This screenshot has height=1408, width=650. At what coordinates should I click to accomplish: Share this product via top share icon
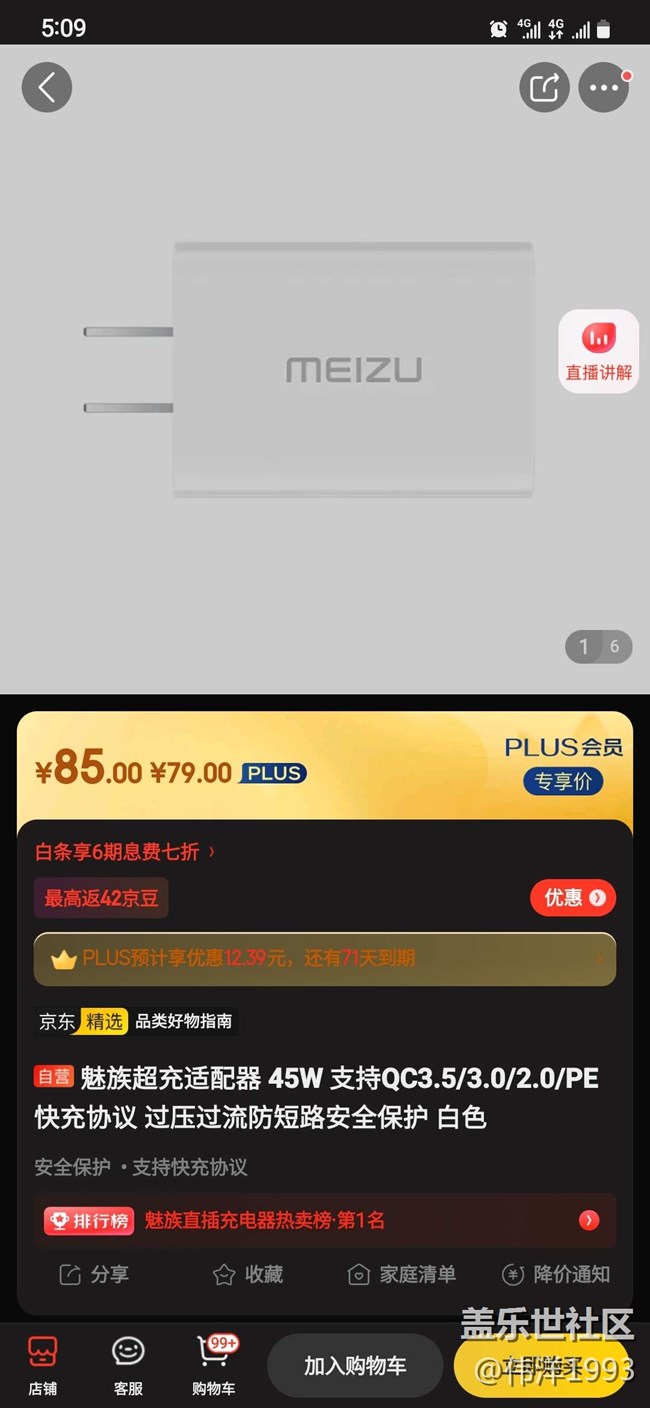544,88
